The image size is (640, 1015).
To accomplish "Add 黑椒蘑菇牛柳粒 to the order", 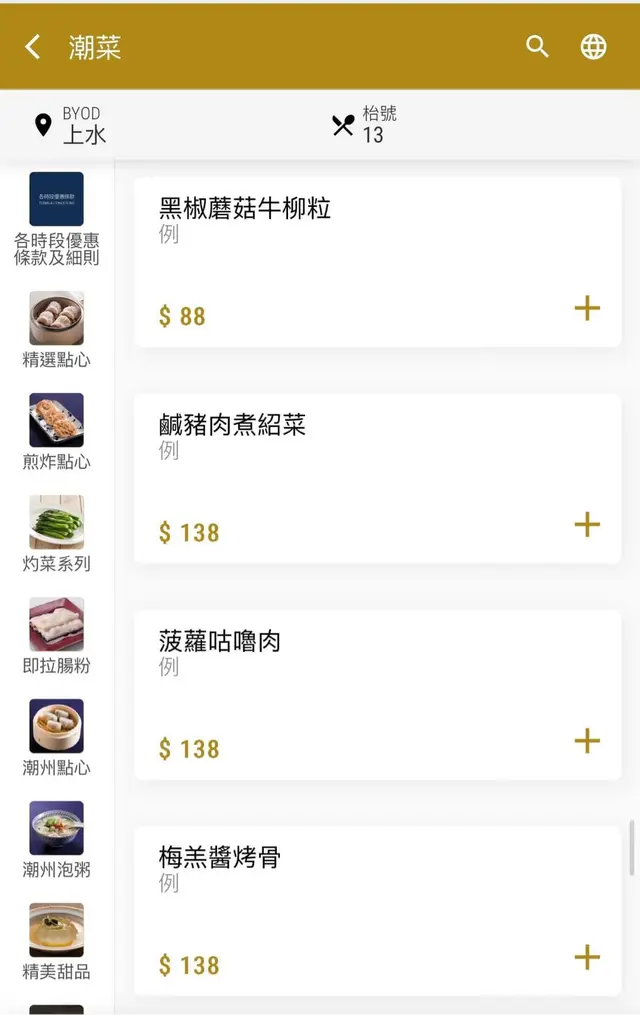I will click(587, 308).
